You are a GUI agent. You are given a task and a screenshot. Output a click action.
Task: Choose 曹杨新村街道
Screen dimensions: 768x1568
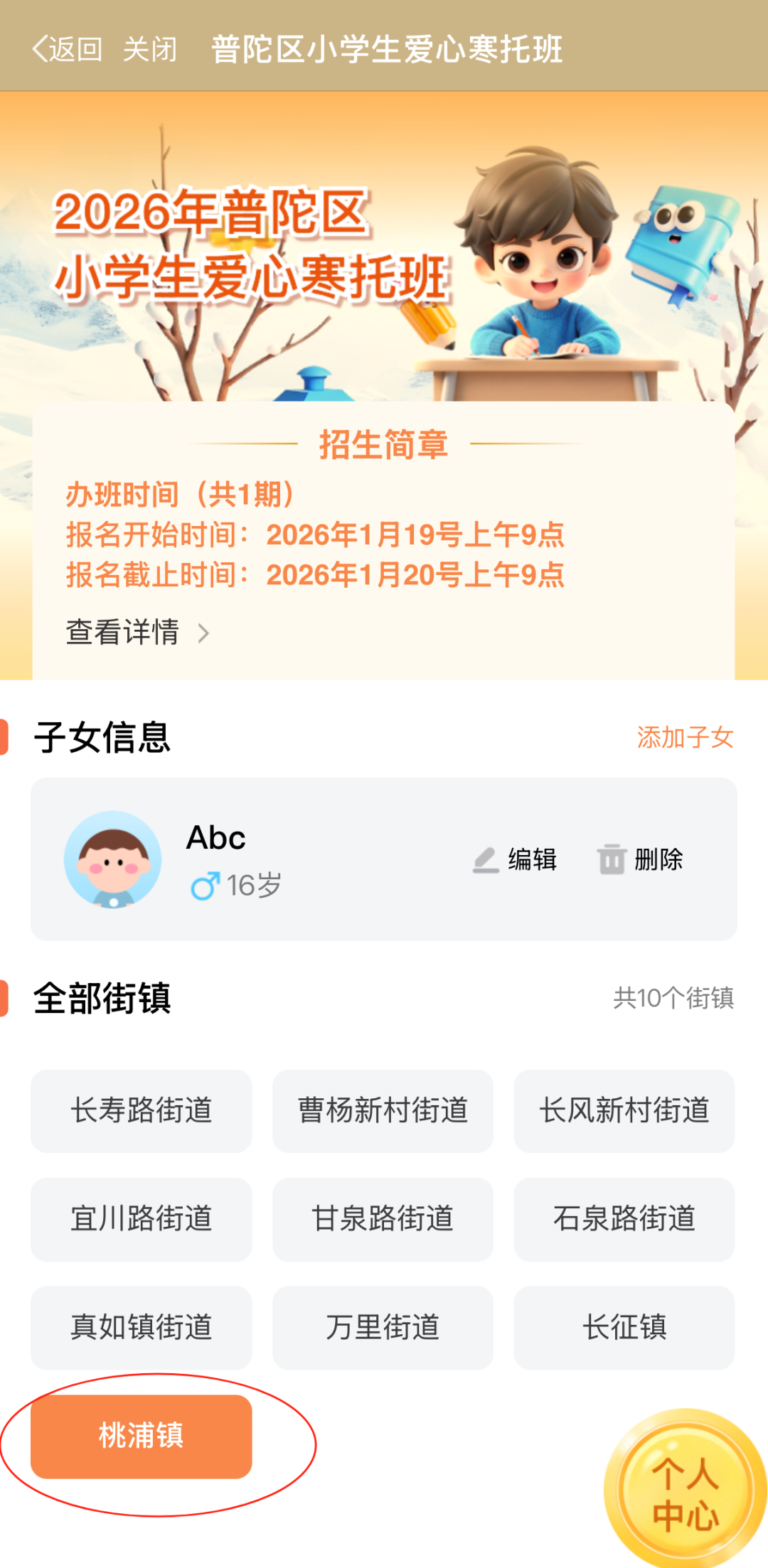(x=383, y=1110)
